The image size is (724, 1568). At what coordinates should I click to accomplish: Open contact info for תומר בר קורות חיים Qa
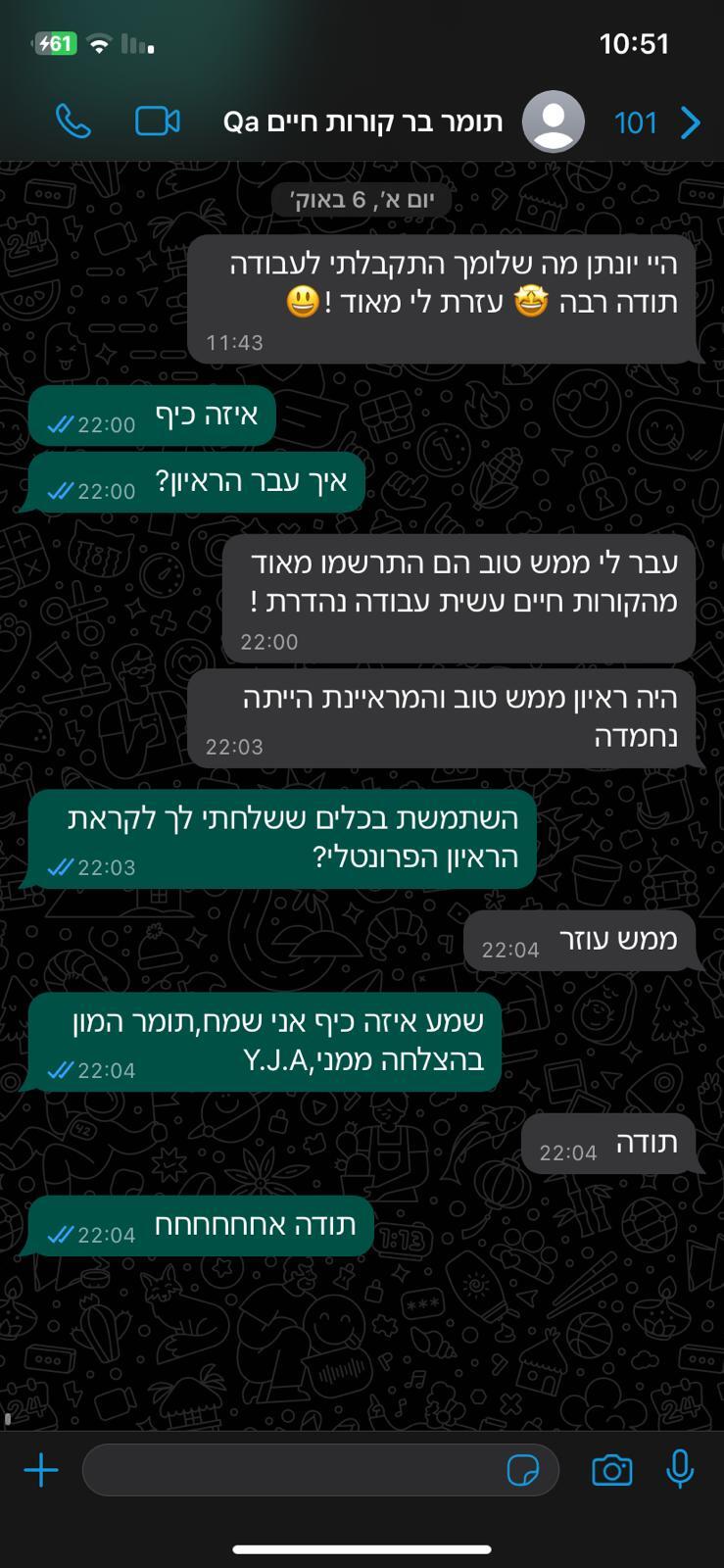click(363, 122)
